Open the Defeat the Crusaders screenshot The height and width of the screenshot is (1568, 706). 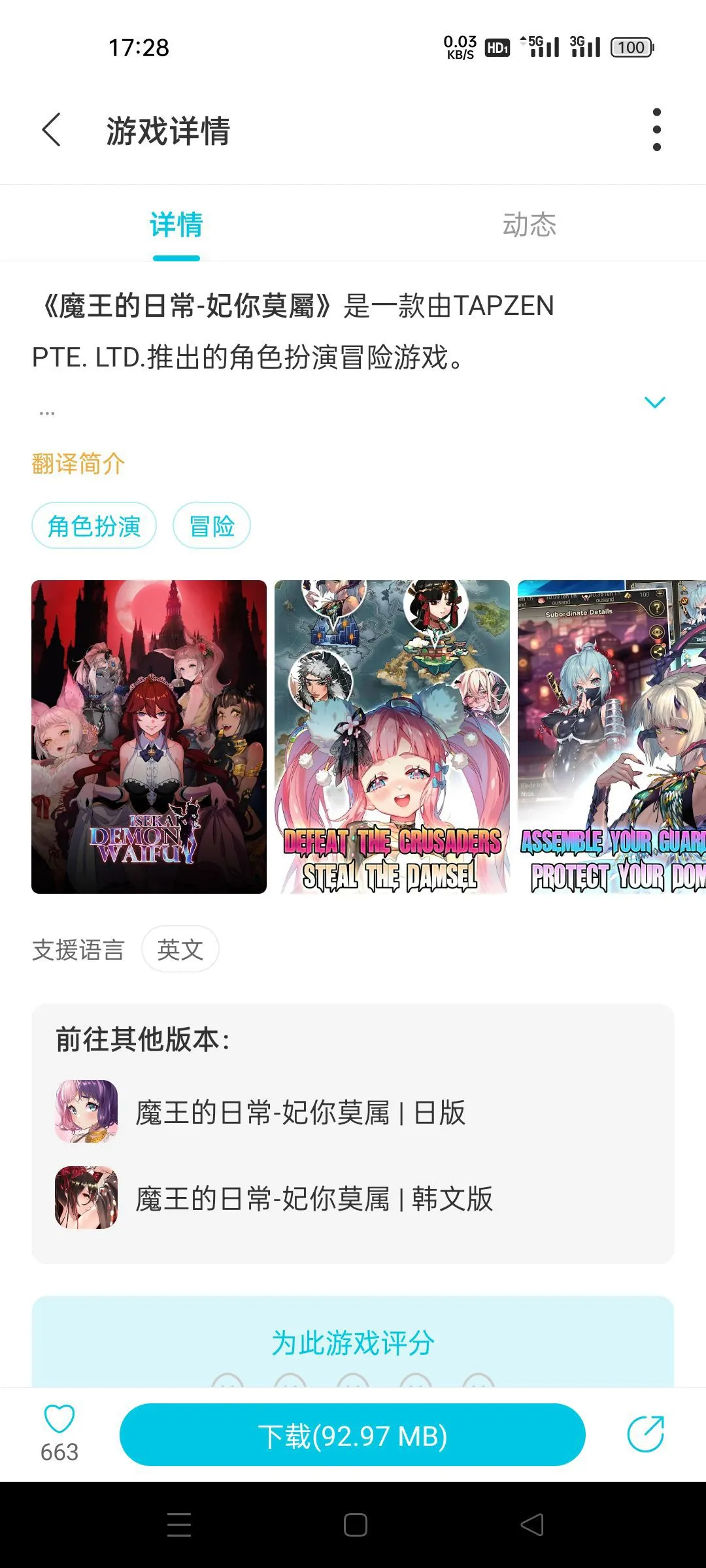(x=392, y=736)
